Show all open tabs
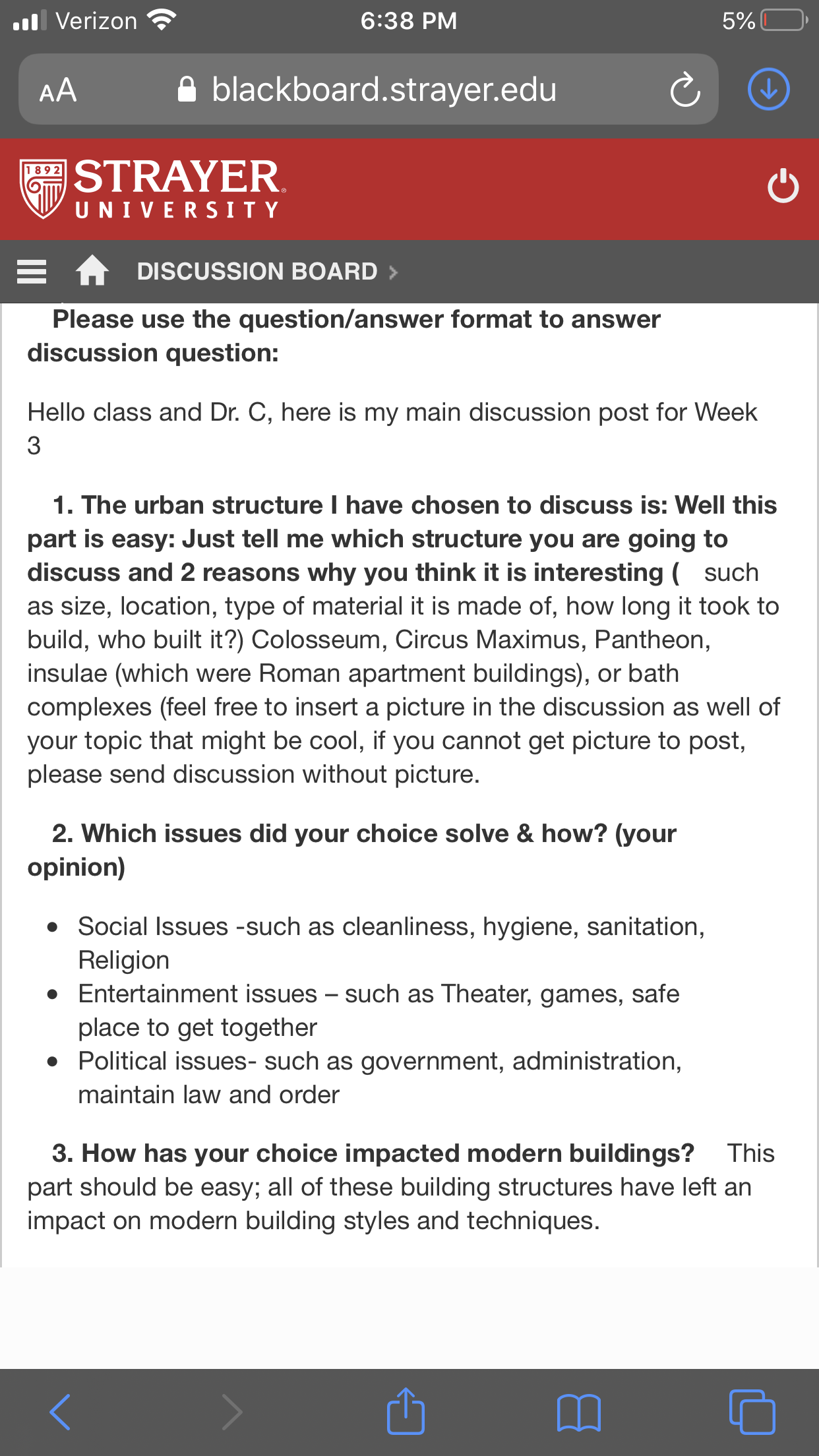 752,1412
